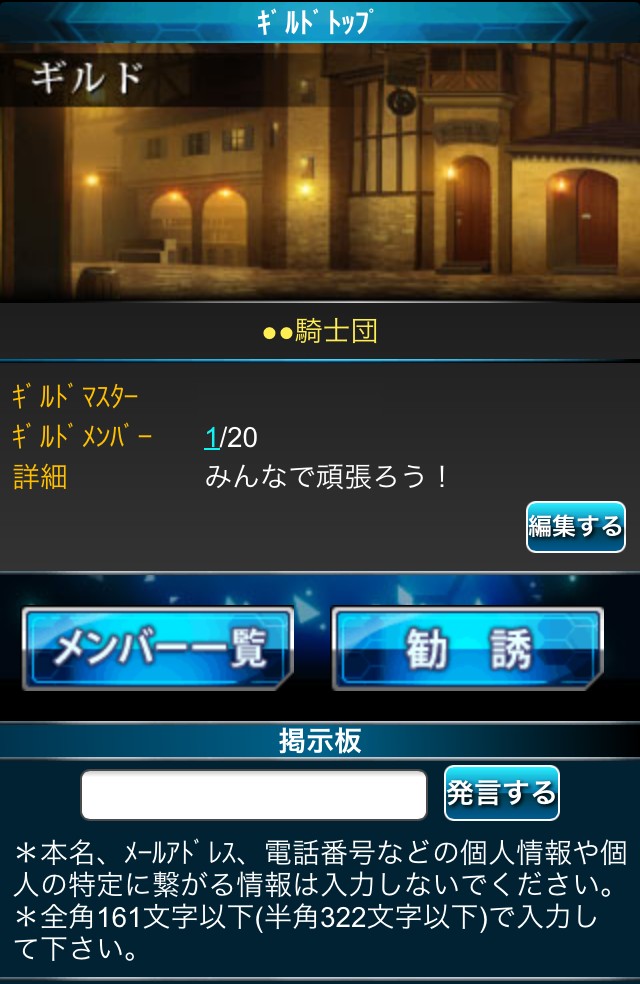Post with the 発言する button
This screenshot has width=640, height=984.
pyautogui.click(x=501, y=793)
